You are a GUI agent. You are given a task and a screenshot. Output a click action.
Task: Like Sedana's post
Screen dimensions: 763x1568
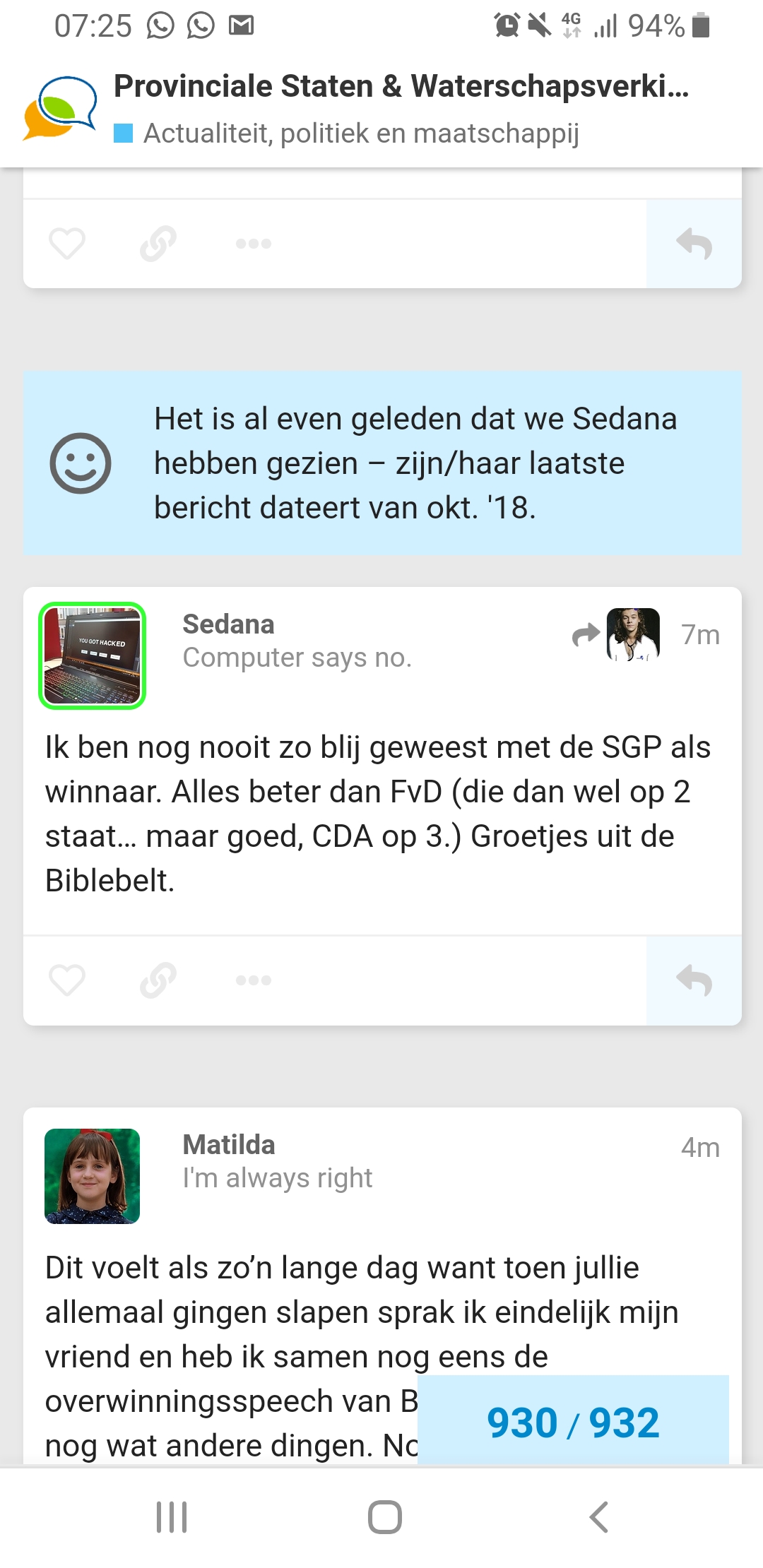point(67,980)
